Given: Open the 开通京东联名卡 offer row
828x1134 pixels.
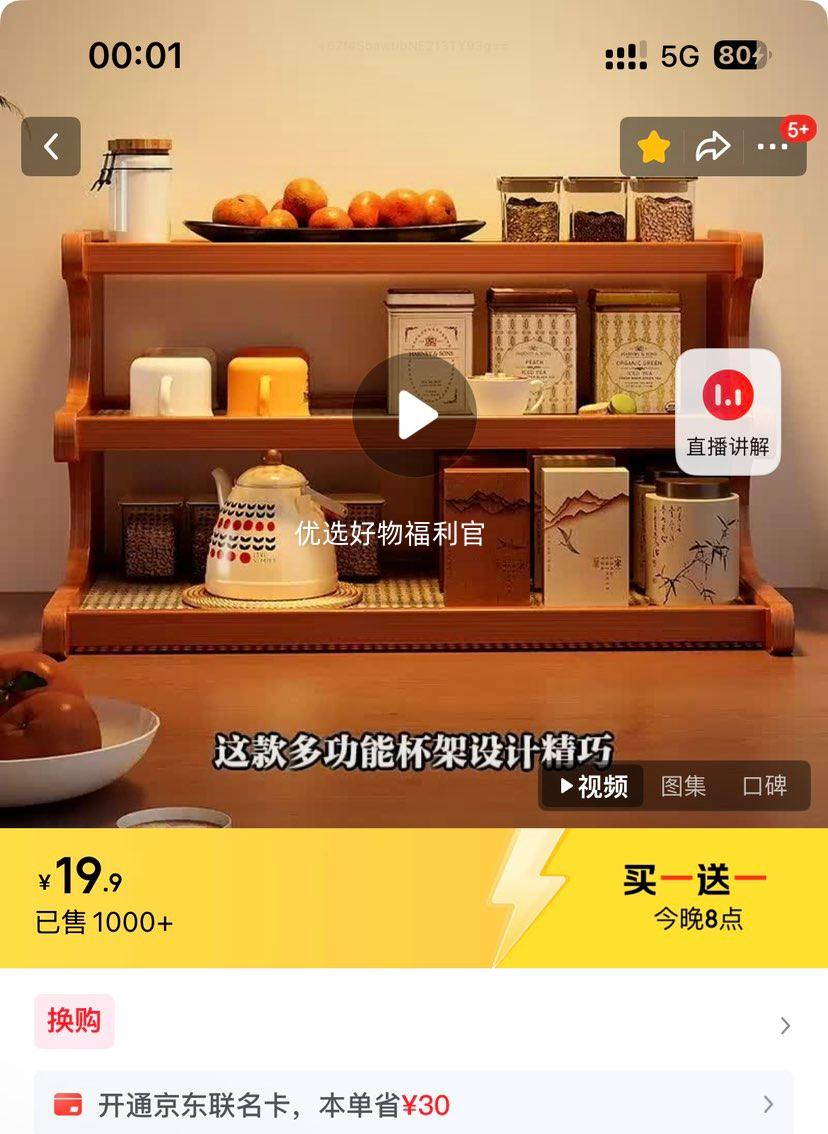Looking at the screenshot, I should (x=414, y=1105).
